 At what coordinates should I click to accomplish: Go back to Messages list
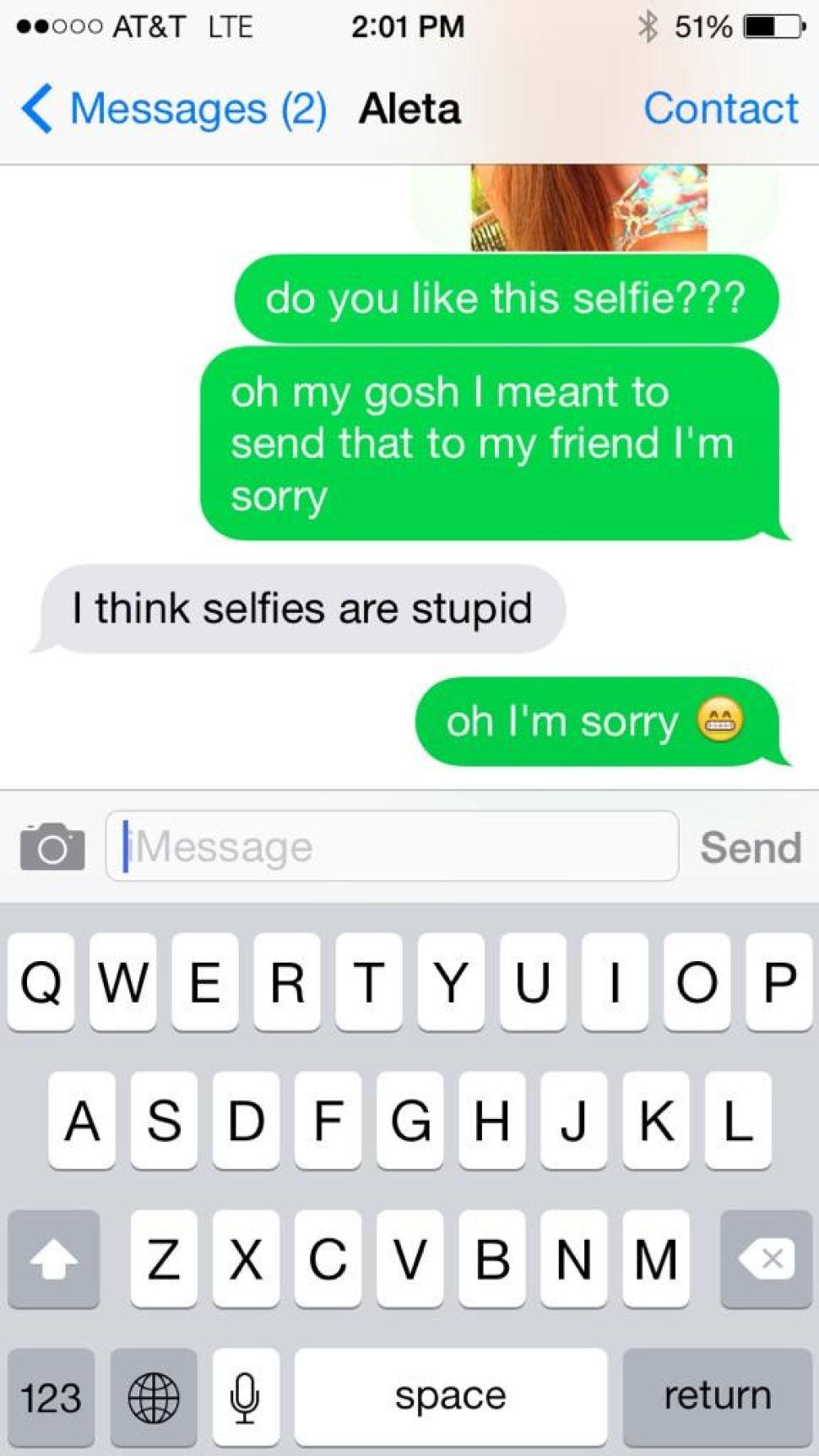[x=173, y=109]
